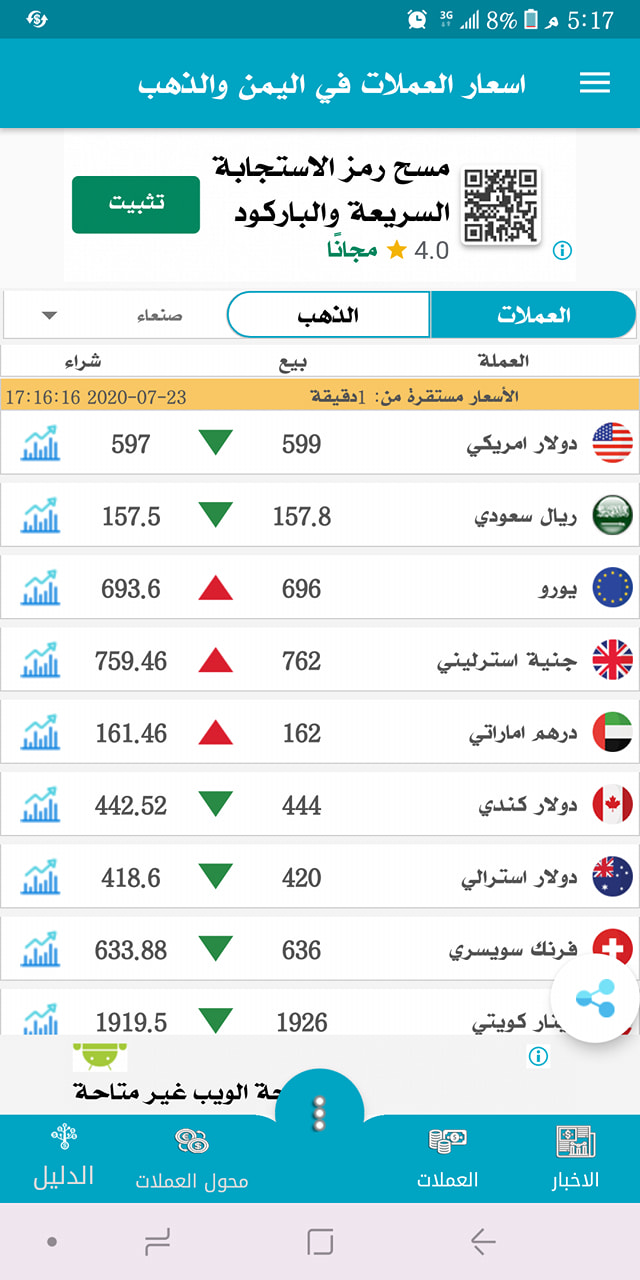Open محول العملات currency converter
Image resolution: width=640 pixels, height=1280 pixels.
click(192, 1160)
